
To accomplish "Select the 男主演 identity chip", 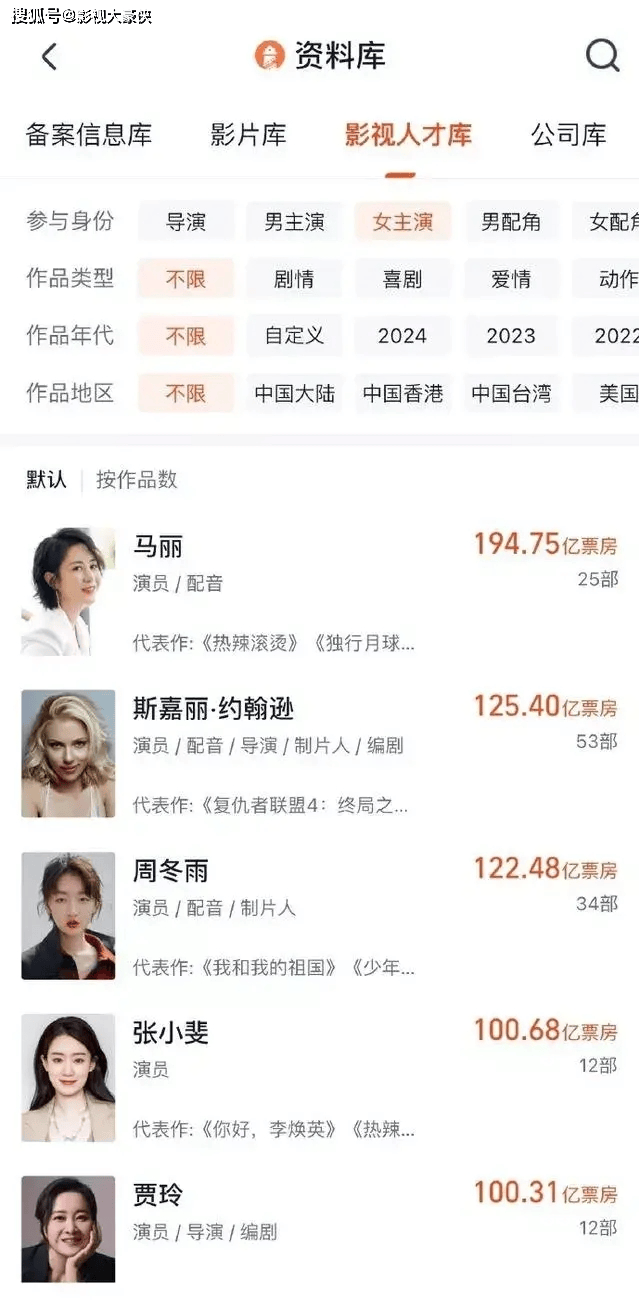I will [x=294, y=222].
